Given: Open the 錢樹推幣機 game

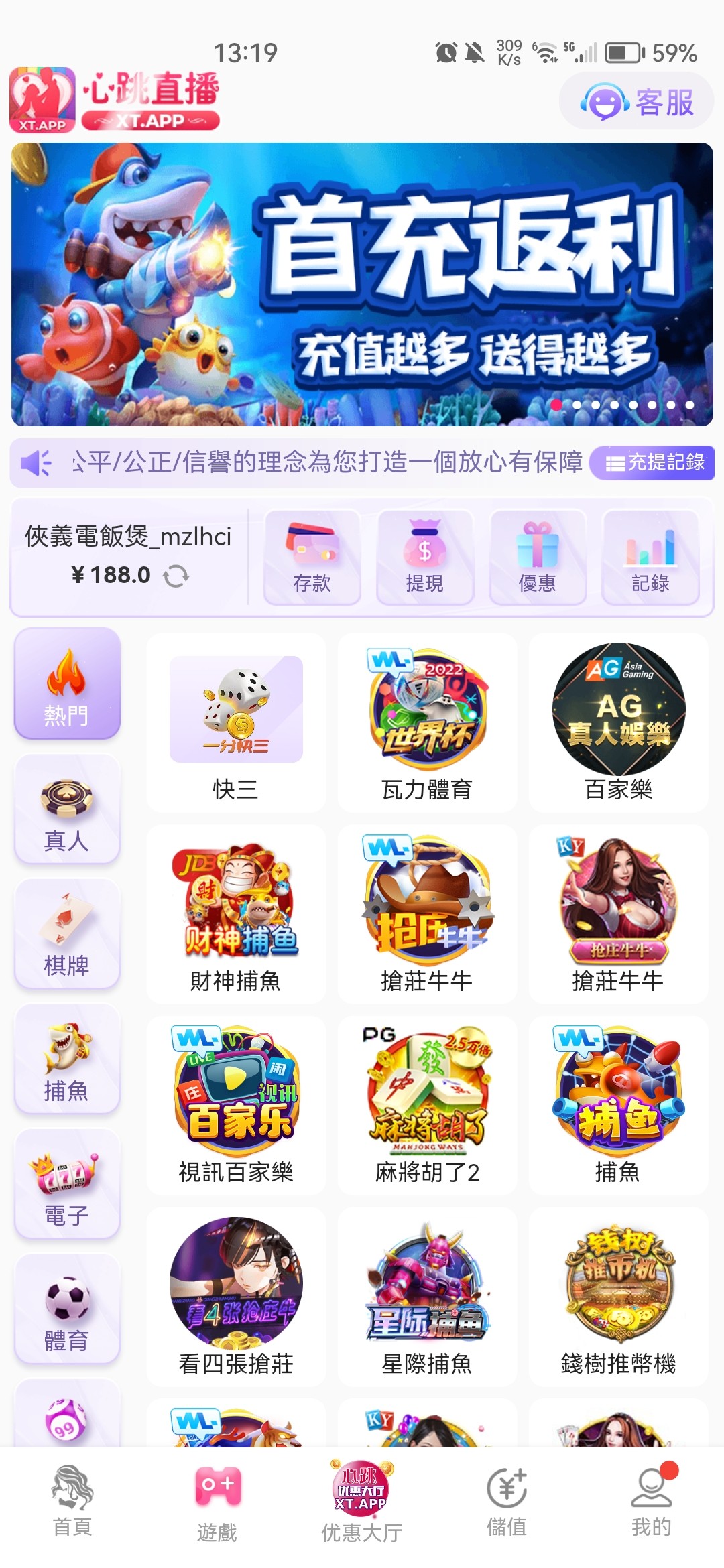Looking at the screenshot, I should click(x=618, y=1297).
